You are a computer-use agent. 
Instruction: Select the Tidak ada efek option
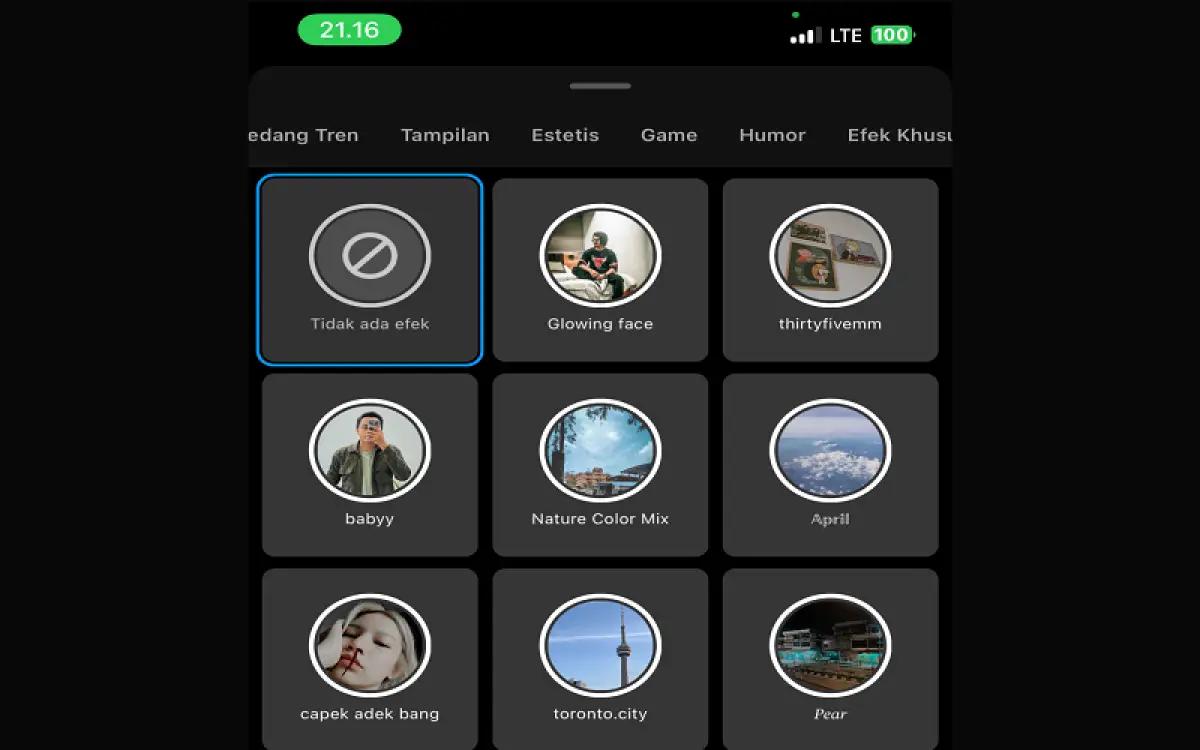370,270
